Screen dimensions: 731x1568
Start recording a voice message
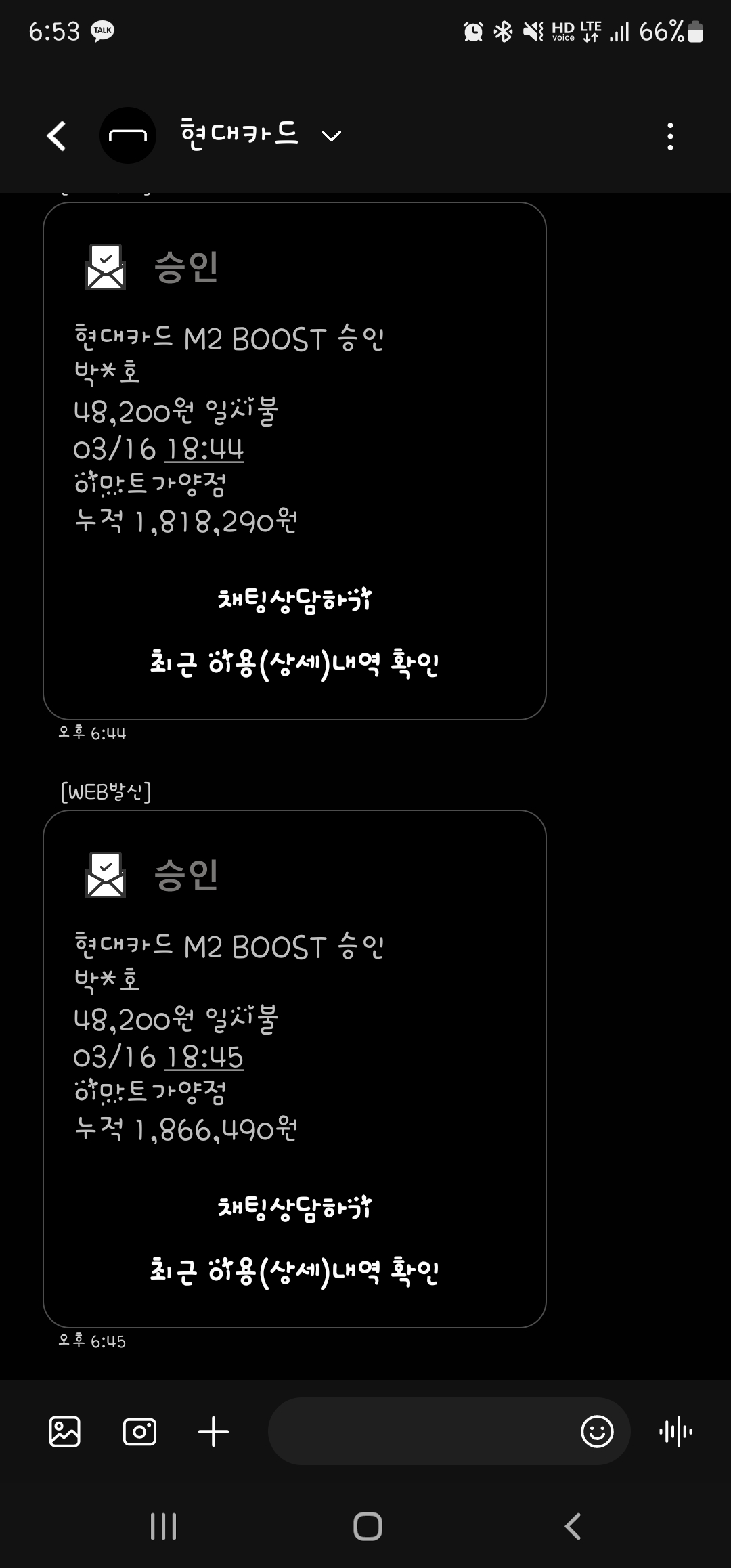675,1431
